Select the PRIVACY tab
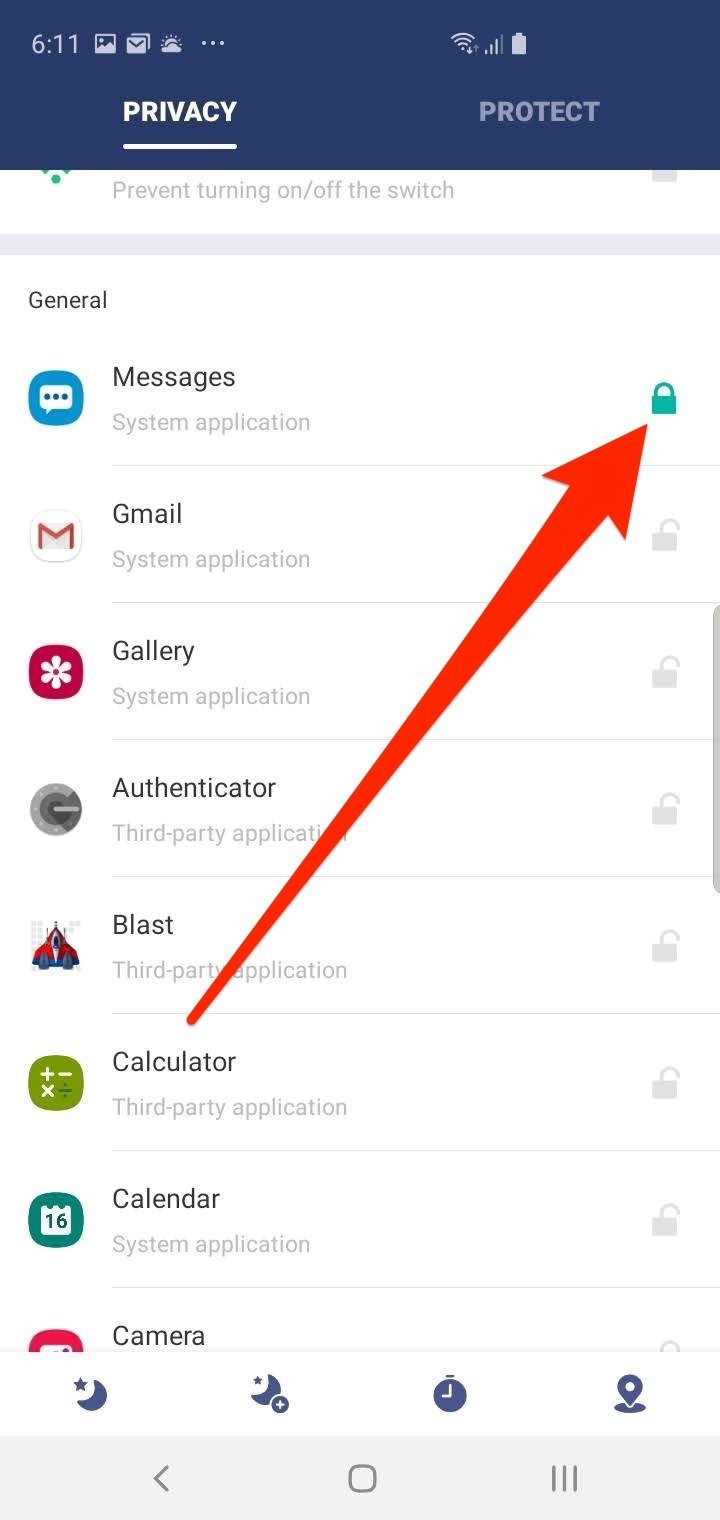This screenshot has width=720, height=1520. click(180, 111)
